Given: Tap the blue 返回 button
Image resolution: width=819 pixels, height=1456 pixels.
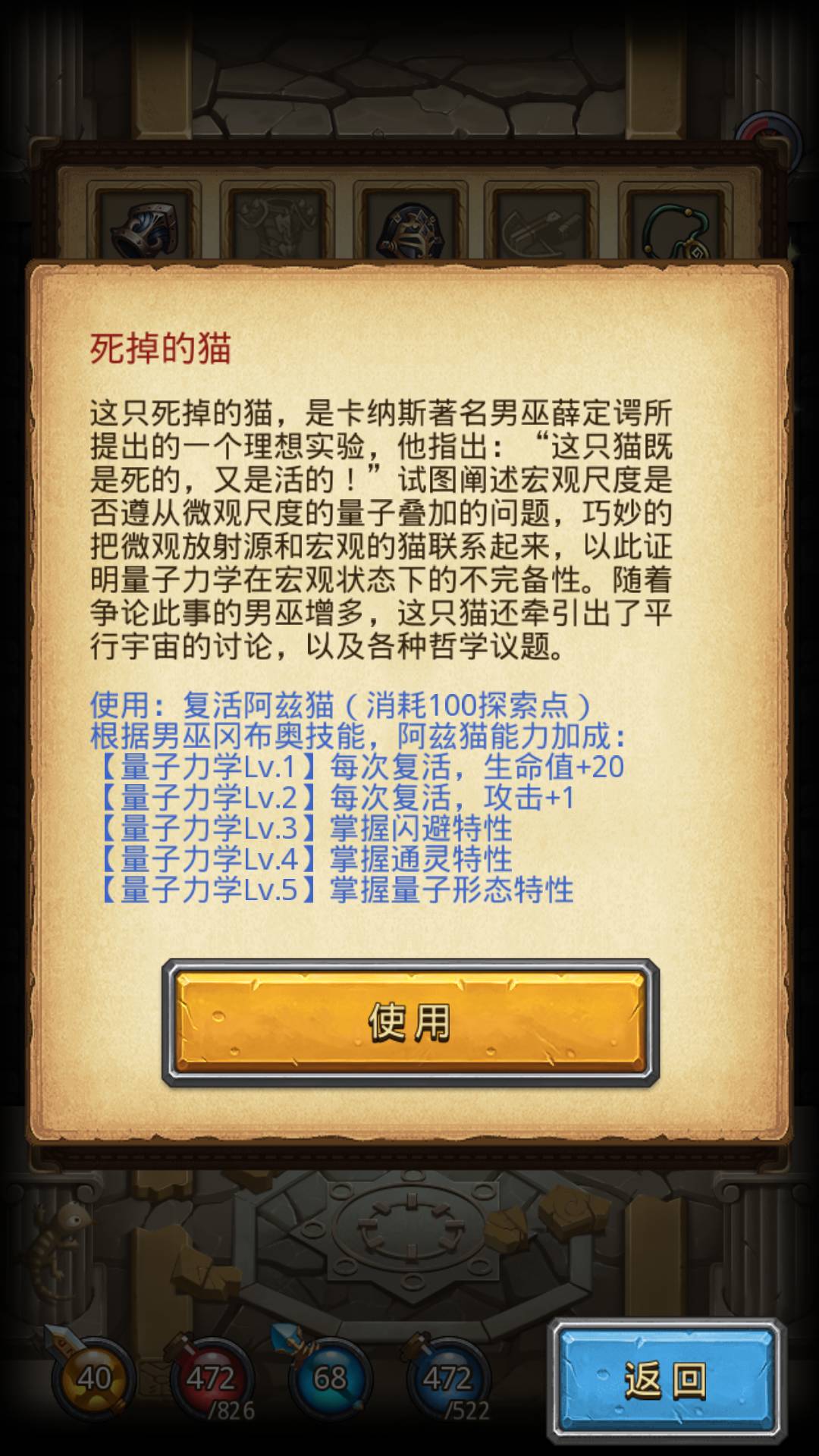Looking at the screenshot, I should (666, 1379).
